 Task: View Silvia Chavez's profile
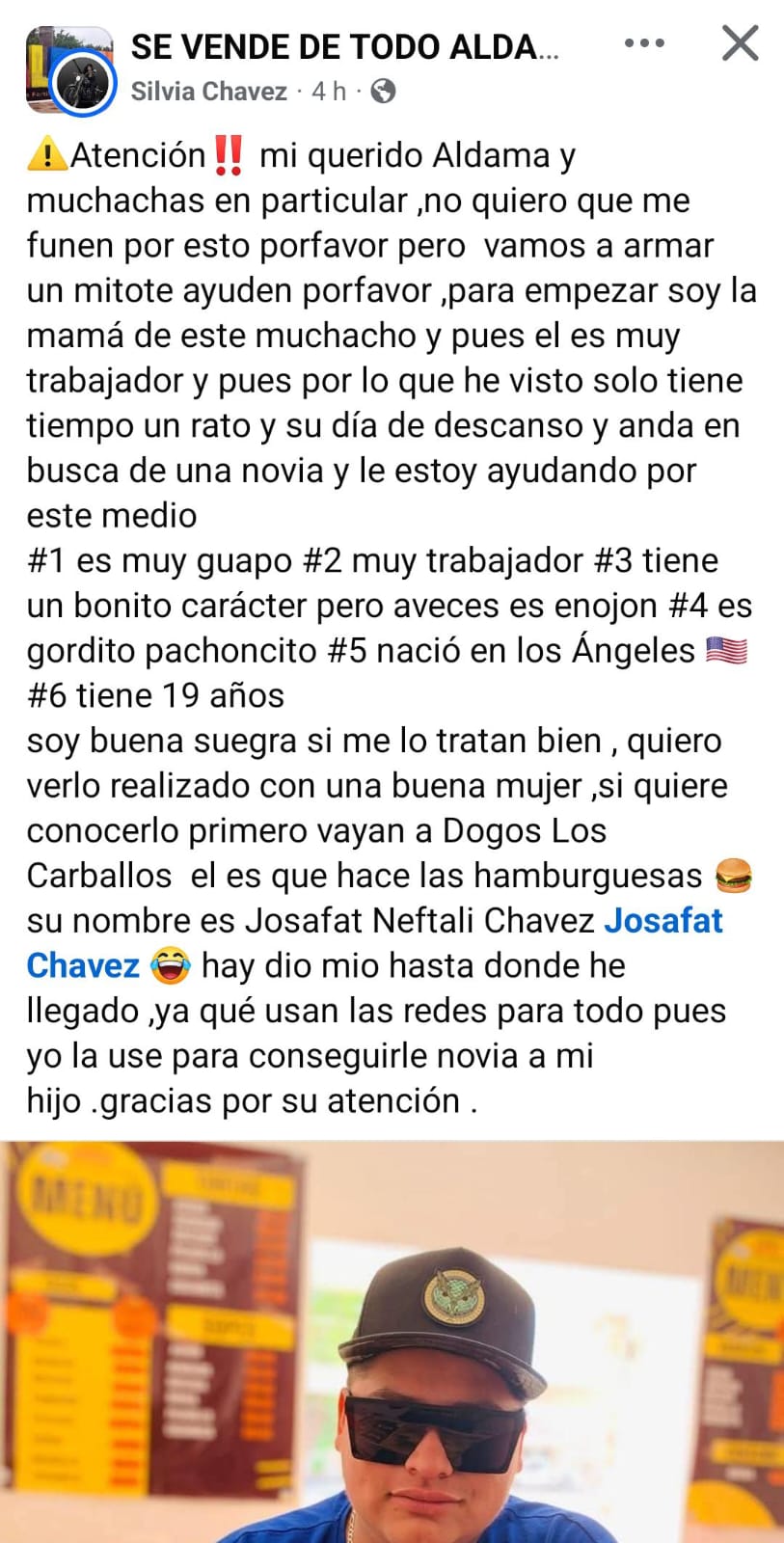click(x=208, y=92)
